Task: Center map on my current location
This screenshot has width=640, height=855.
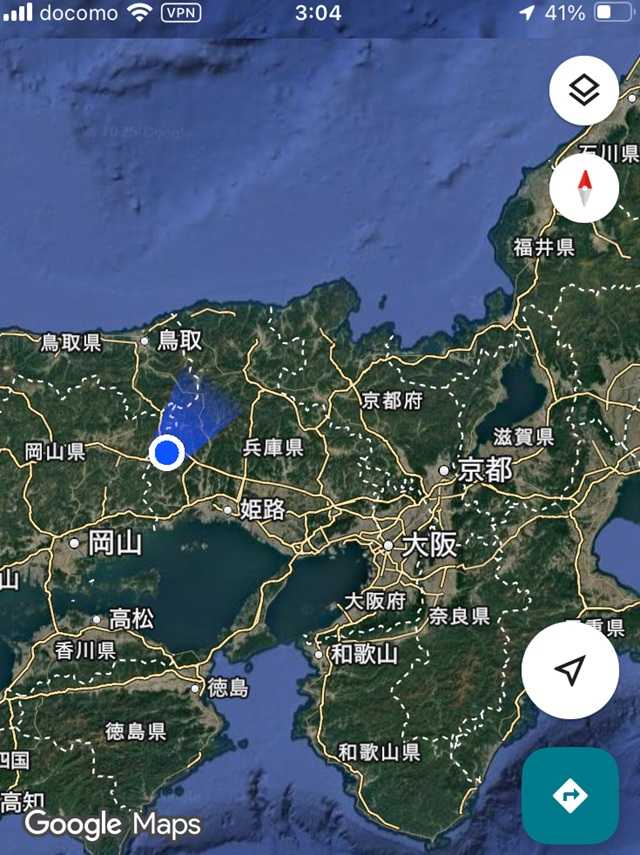Action: click(570, 671)
